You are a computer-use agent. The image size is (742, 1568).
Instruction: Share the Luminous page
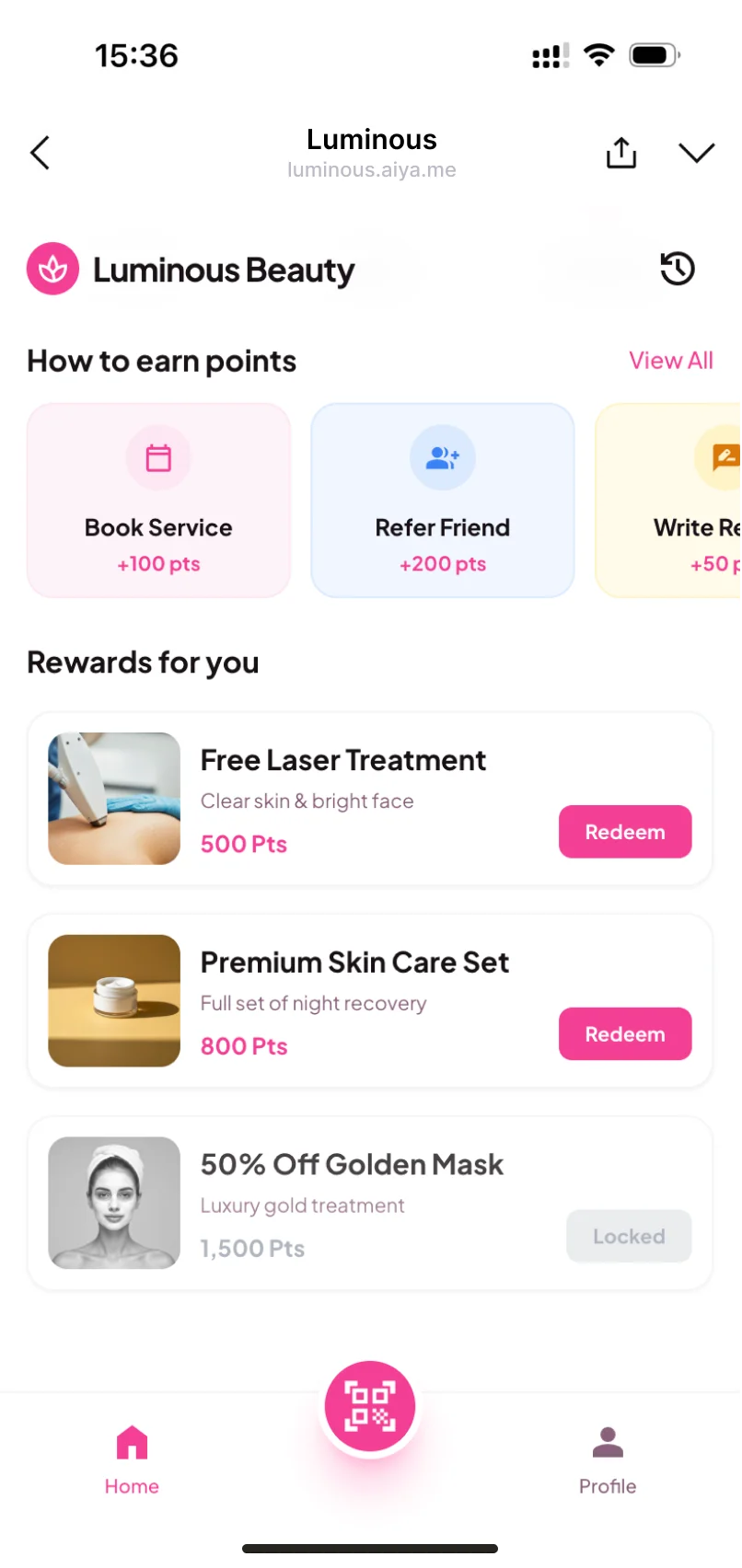621,153
